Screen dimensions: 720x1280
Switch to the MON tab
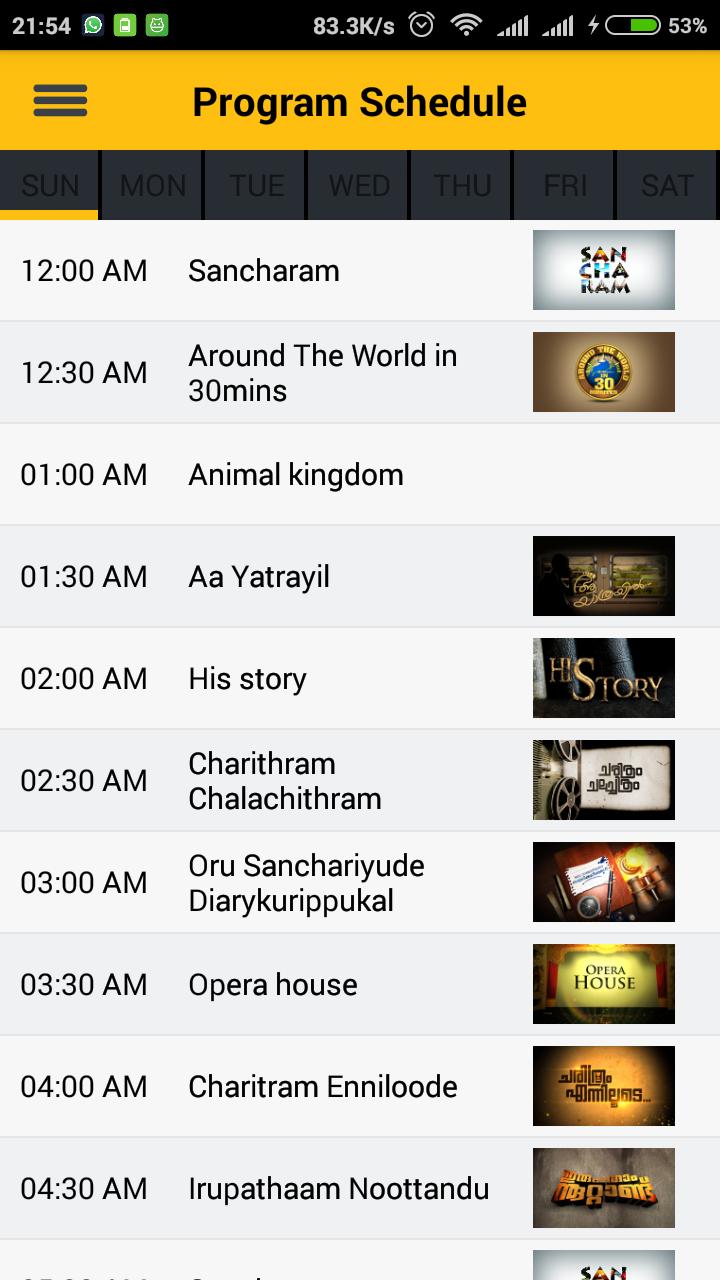pos(153,185)
